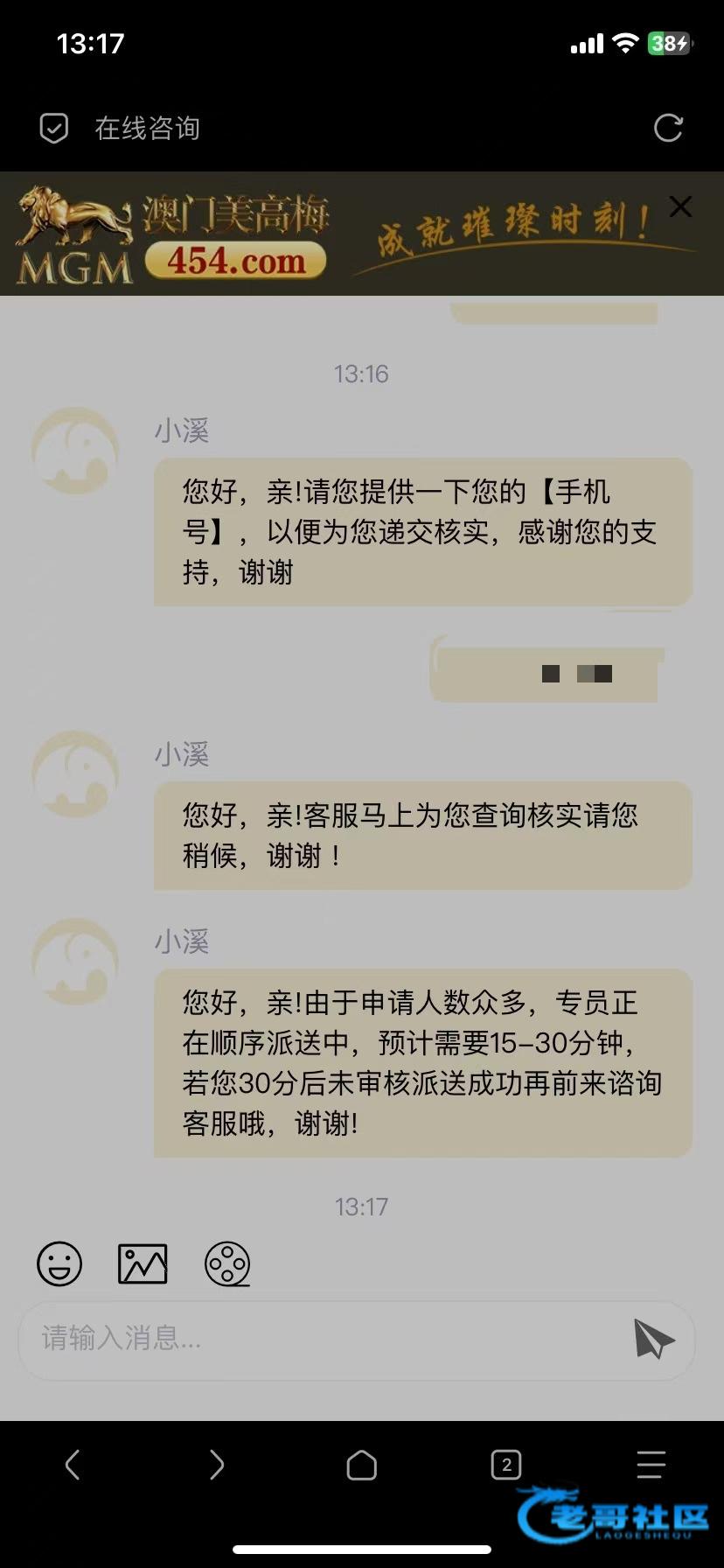Open the browser home page
This screenshot has height=1568, width=724.
361,1464
